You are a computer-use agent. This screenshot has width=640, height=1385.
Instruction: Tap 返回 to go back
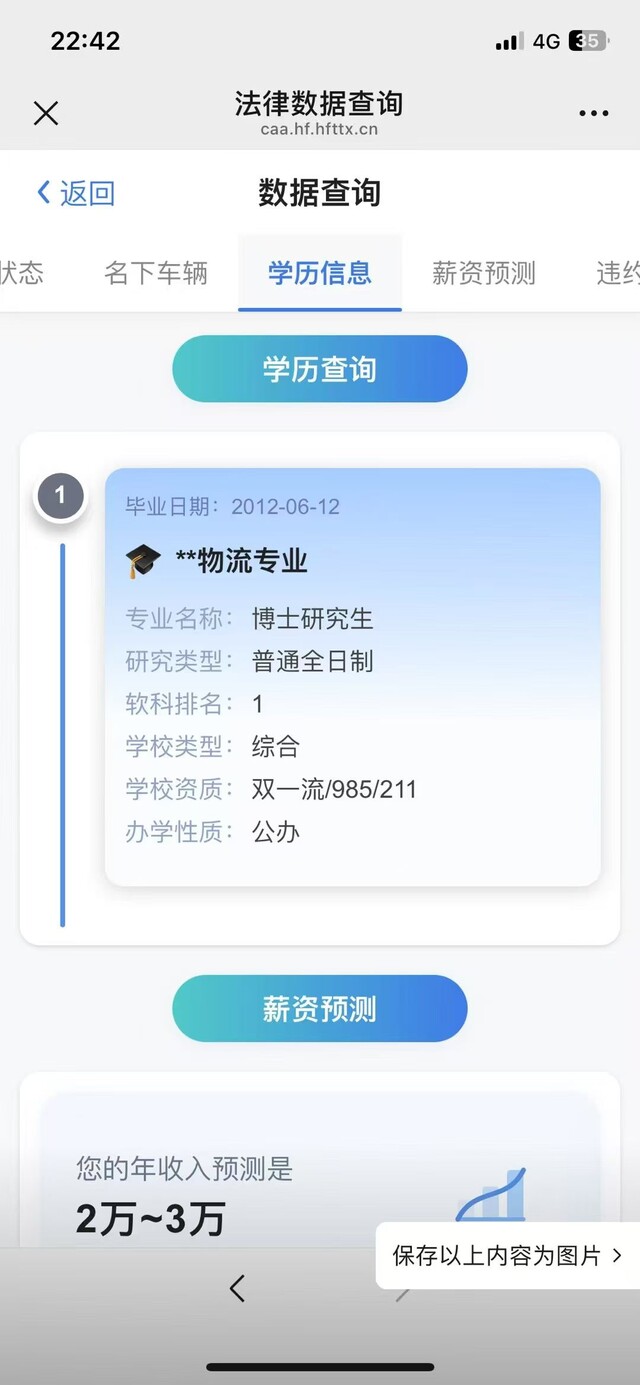[x=76, y=193]
